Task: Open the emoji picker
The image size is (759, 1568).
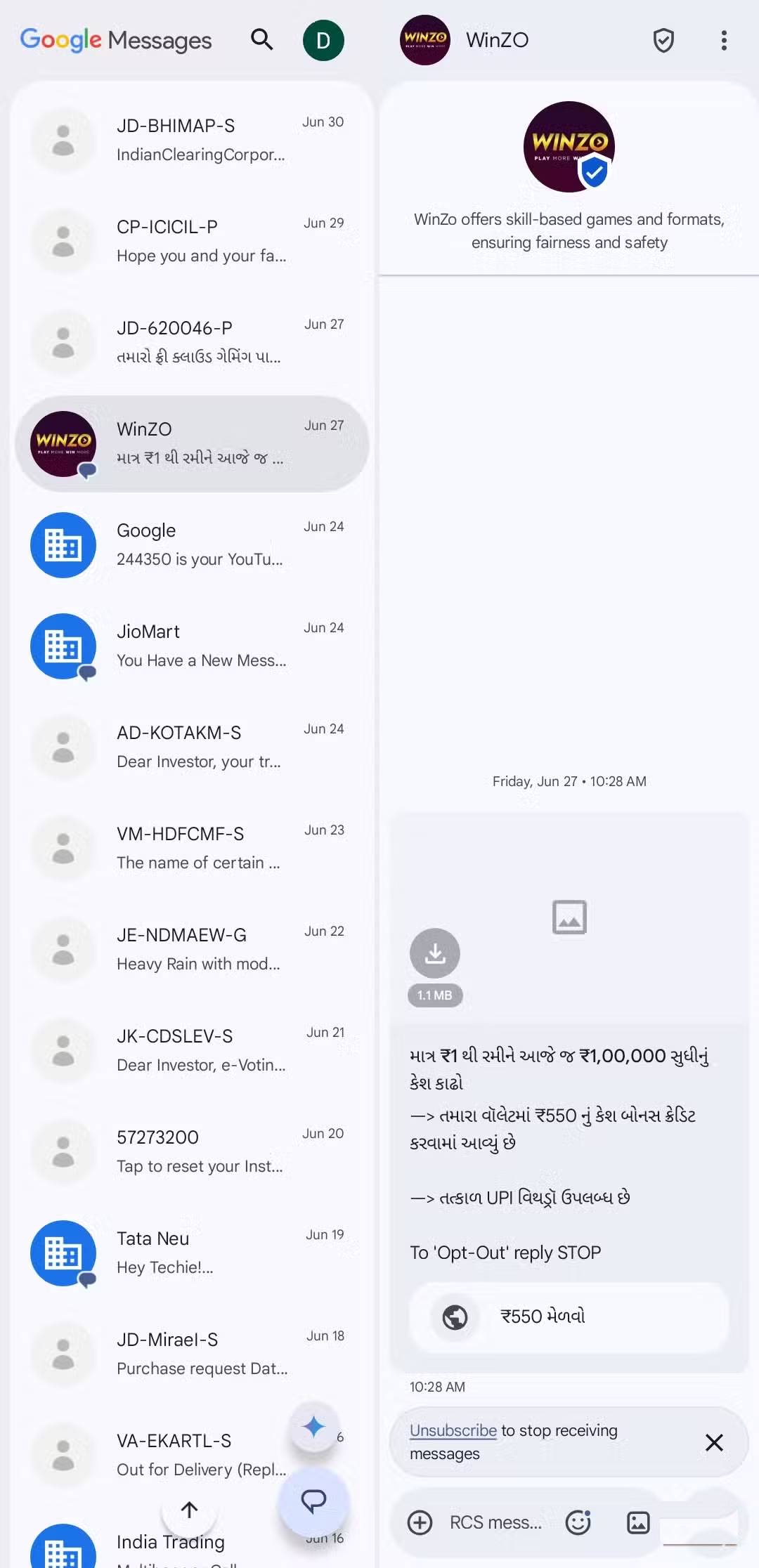Action: (x=578, y=1522)
